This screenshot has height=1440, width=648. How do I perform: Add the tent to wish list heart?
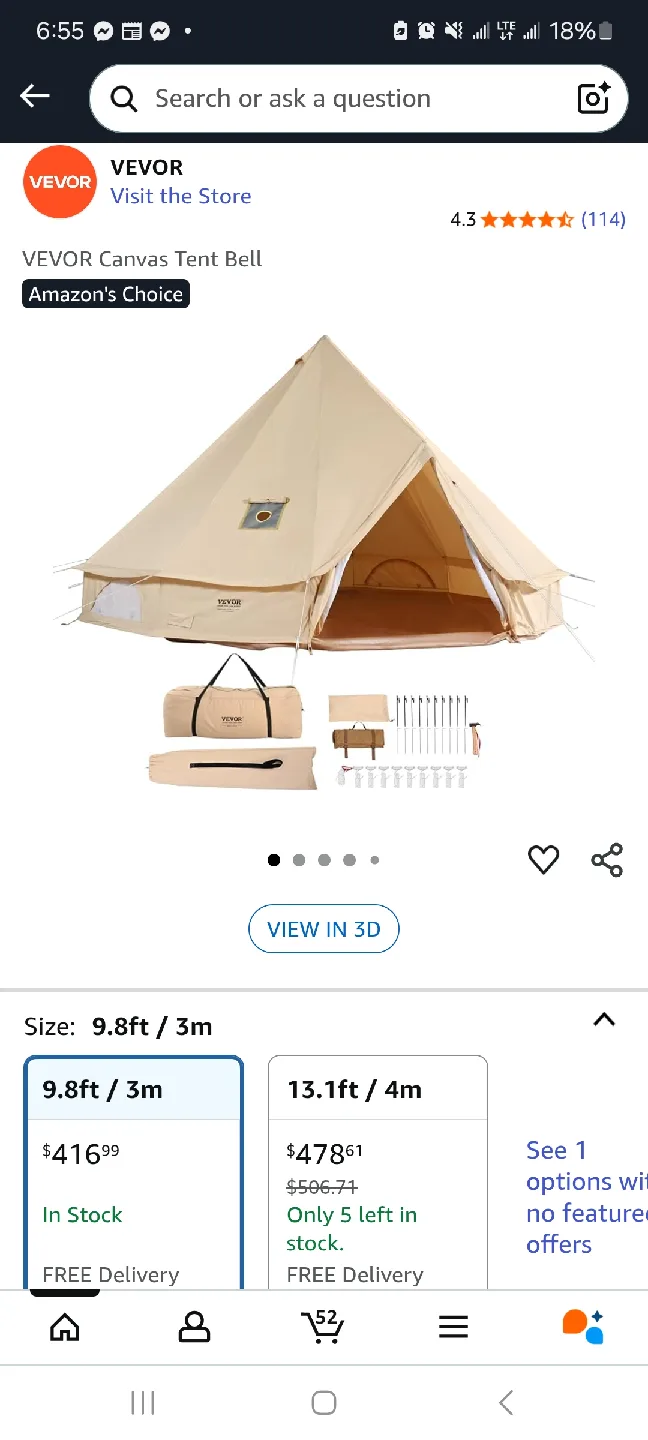543,859
